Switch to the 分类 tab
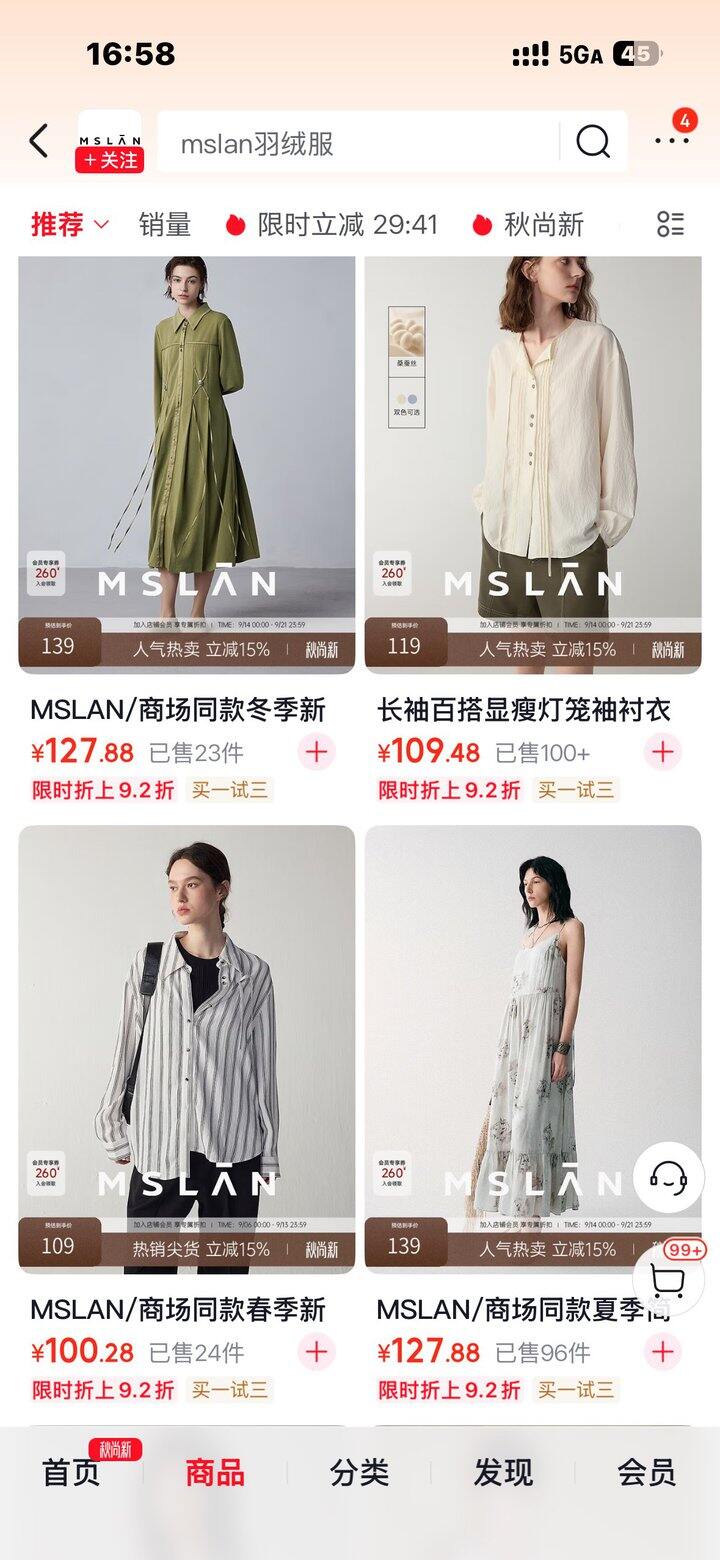 (359, 1473)
